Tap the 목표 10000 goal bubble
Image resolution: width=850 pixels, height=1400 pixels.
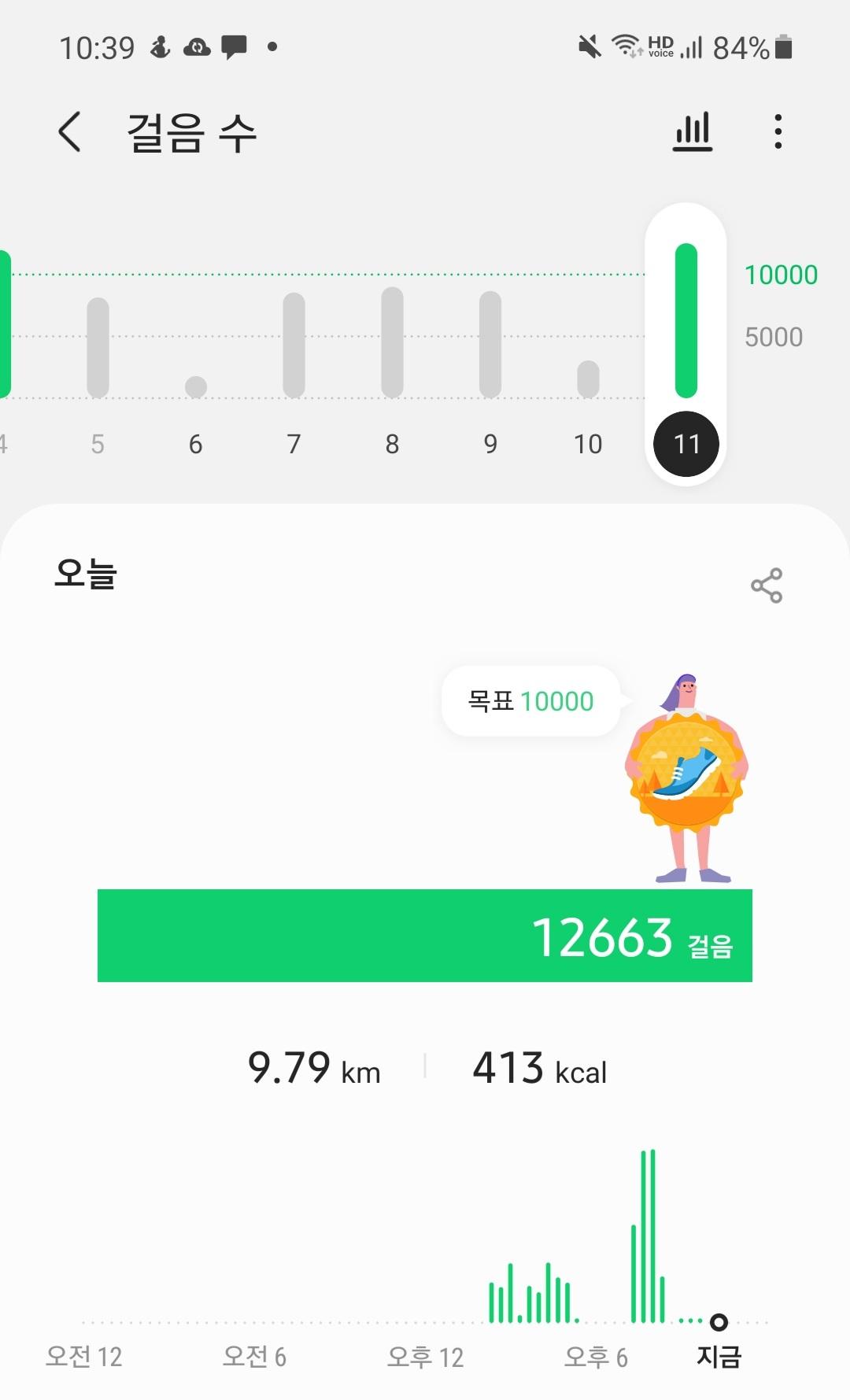click(x=531, y=701)
